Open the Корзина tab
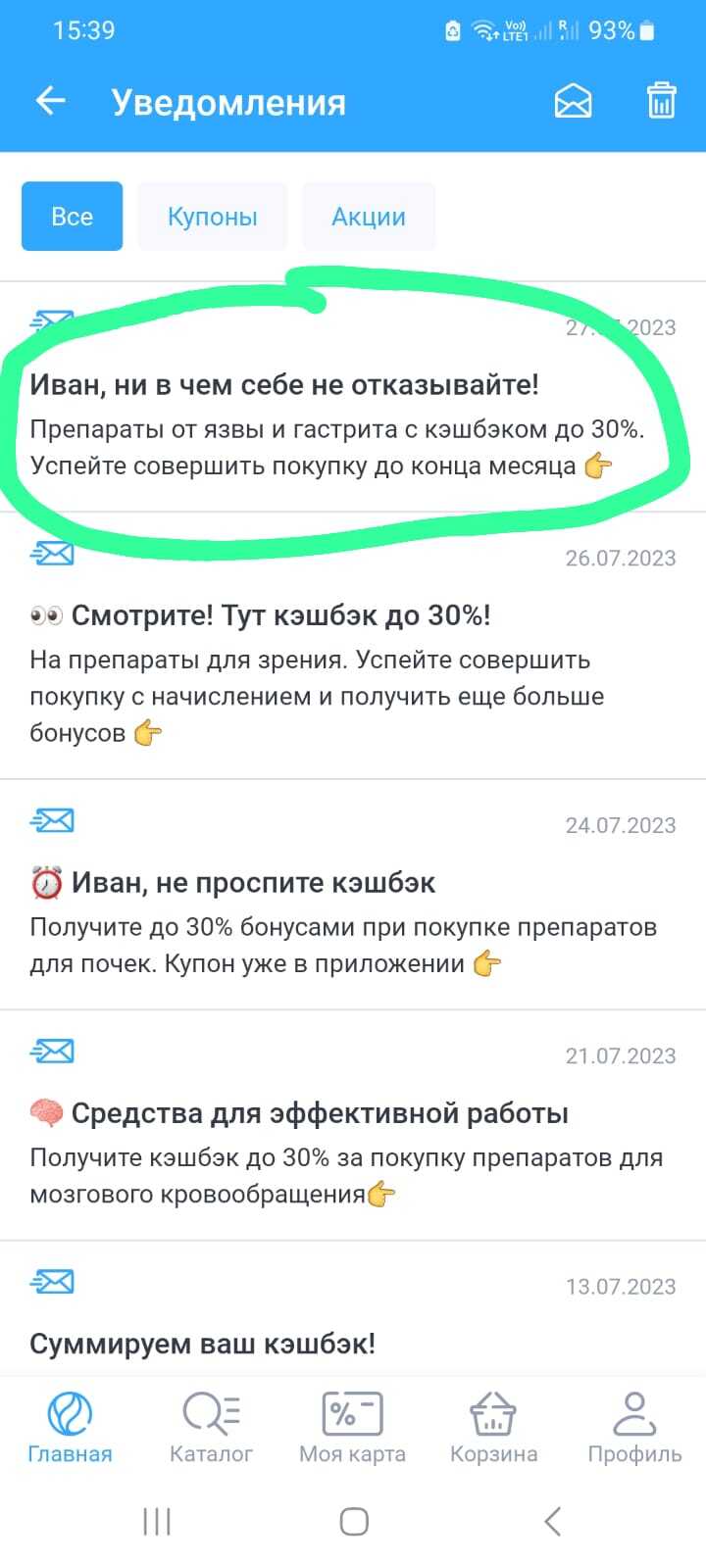Image resolution: width=706 pixels, height=1568 pixels. coord(493,1428)
